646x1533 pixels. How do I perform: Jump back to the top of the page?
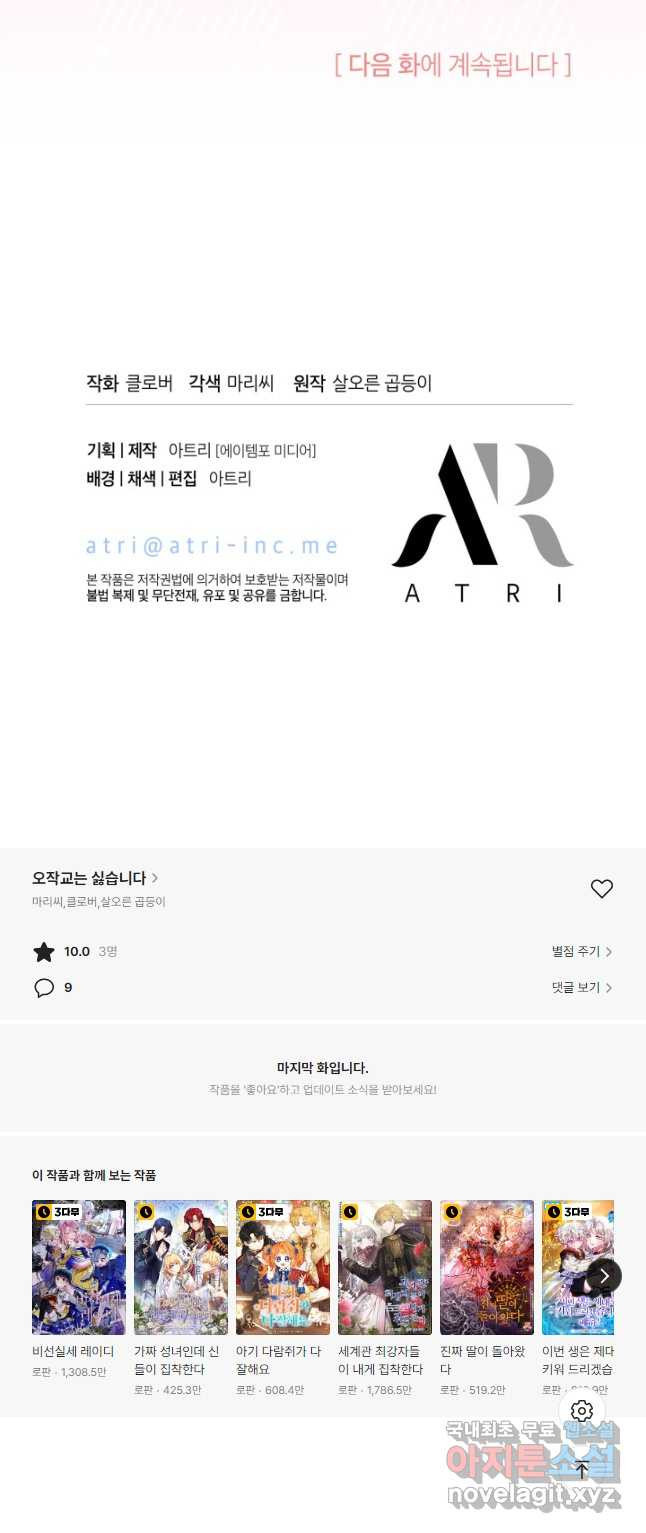point(582,1469)
